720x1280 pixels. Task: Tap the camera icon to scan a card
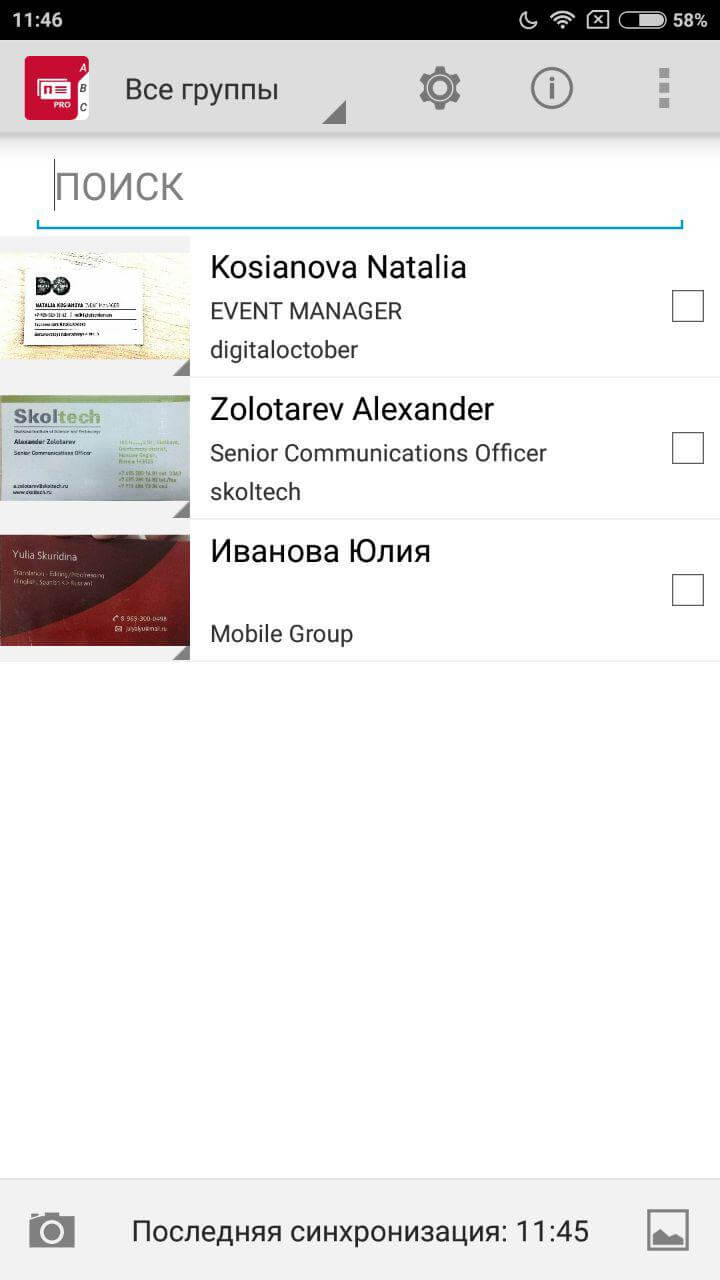pyautogui.click(x=51, y=1230)
